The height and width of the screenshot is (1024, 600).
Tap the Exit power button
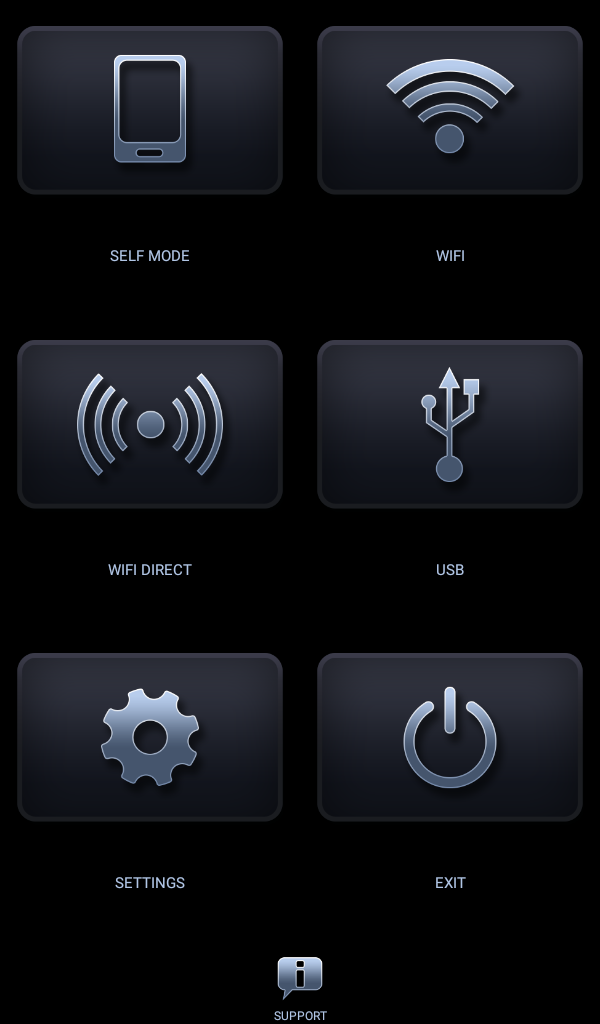450,737
